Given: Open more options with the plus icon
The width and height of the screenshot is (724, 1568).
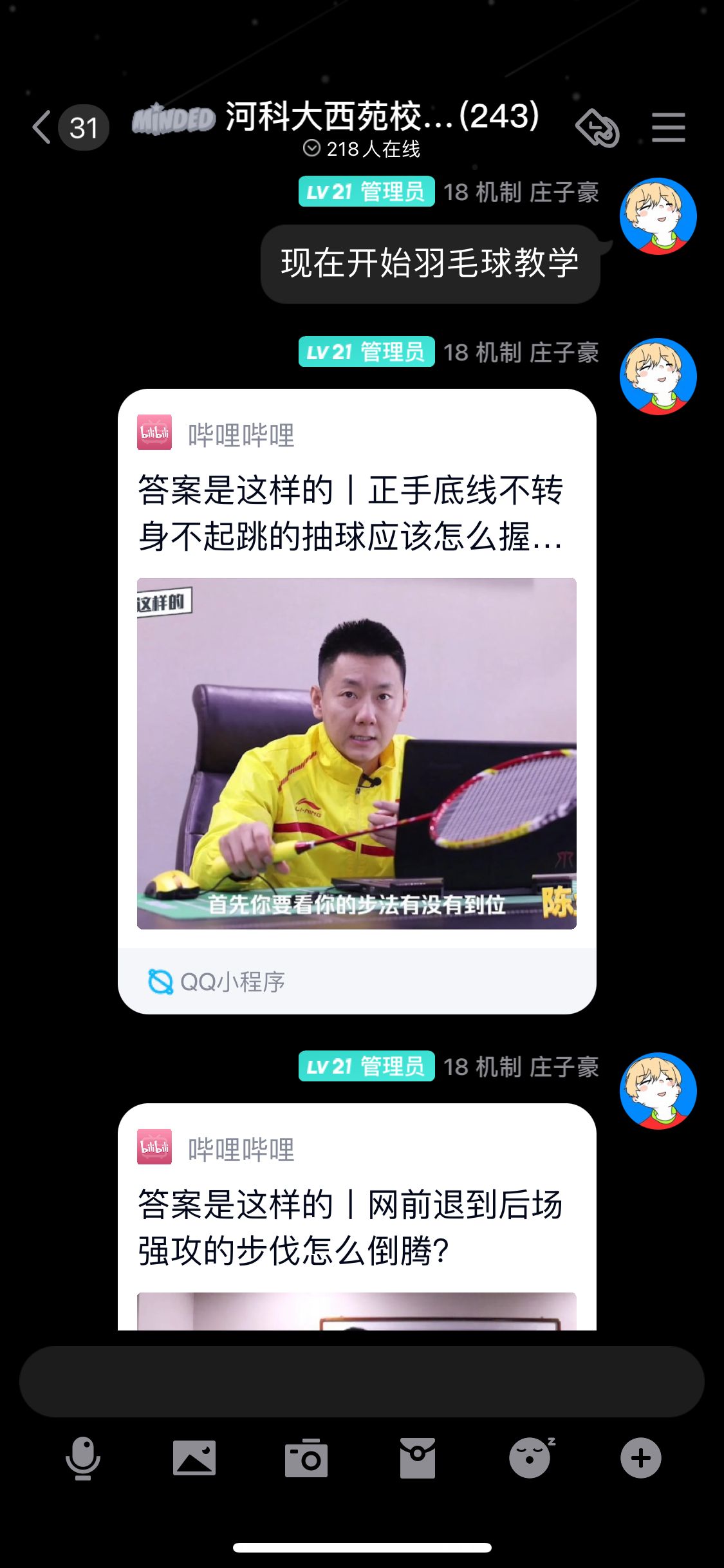Looking at the screenshot, I should (640, 1459).
